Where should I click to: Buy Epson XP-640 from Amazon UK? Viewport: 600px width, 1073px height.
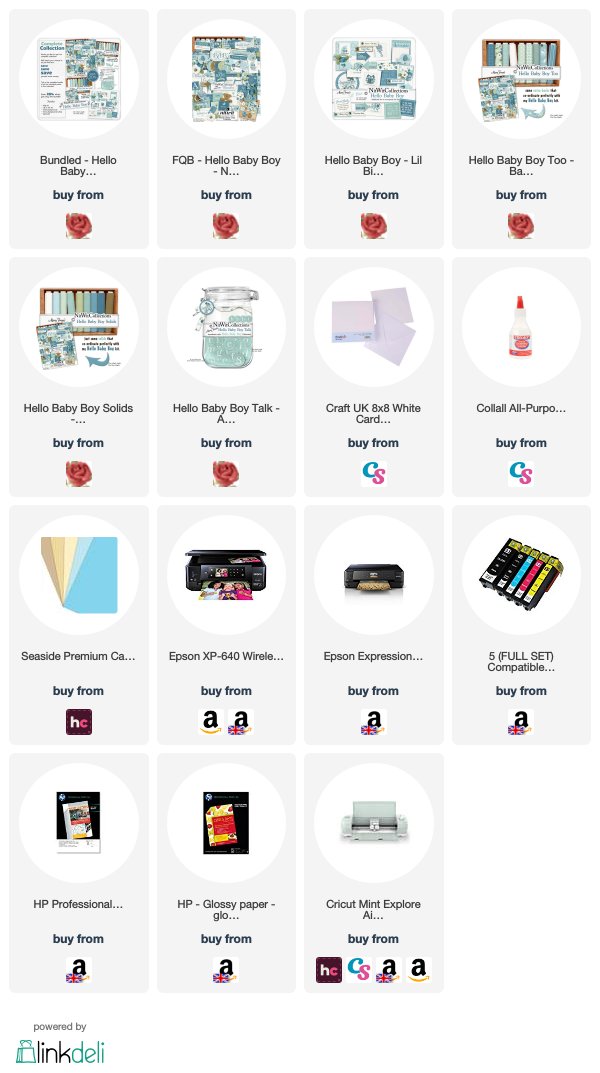[240, 722]
